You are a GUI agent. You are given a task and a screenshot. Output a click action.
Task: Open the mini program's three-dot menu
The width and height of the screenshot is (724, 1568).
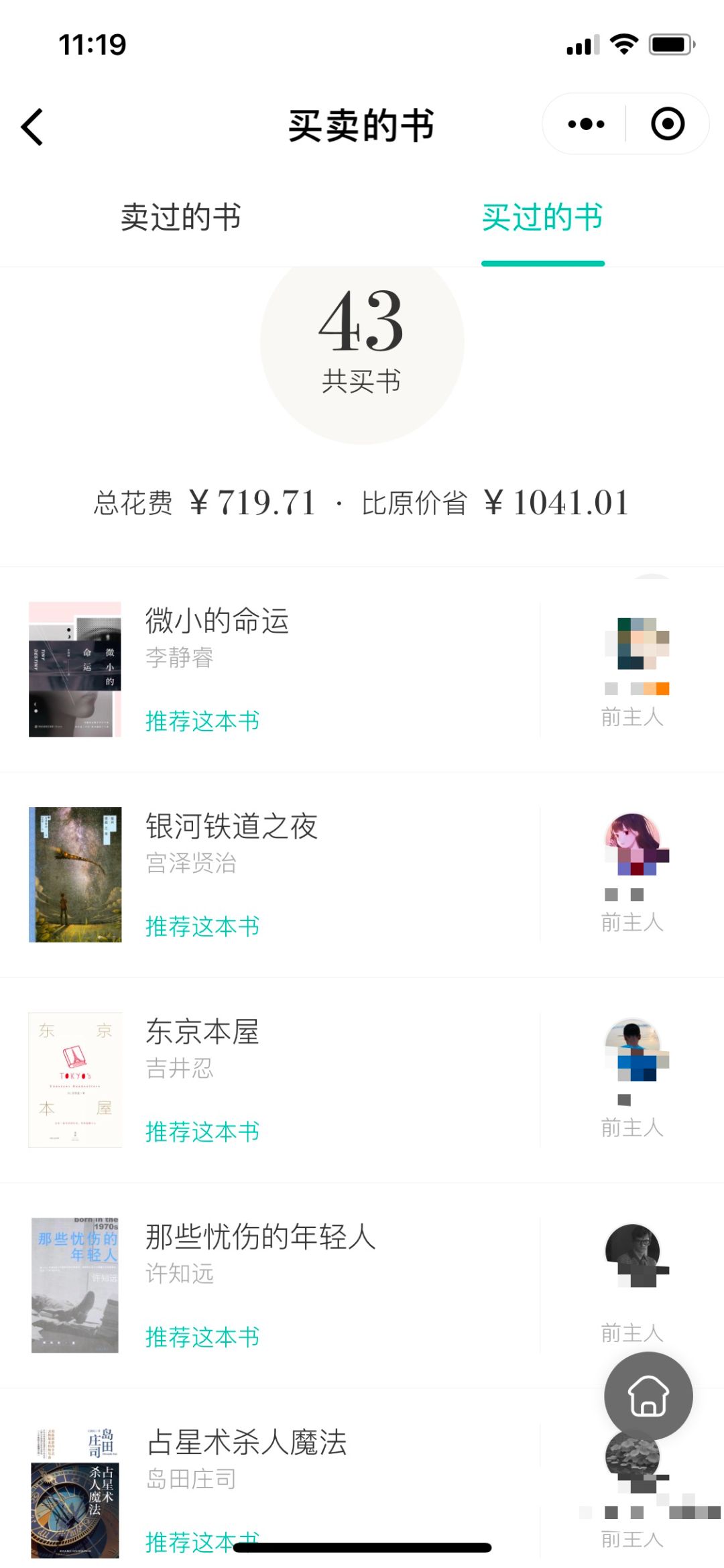click(585, 124)
